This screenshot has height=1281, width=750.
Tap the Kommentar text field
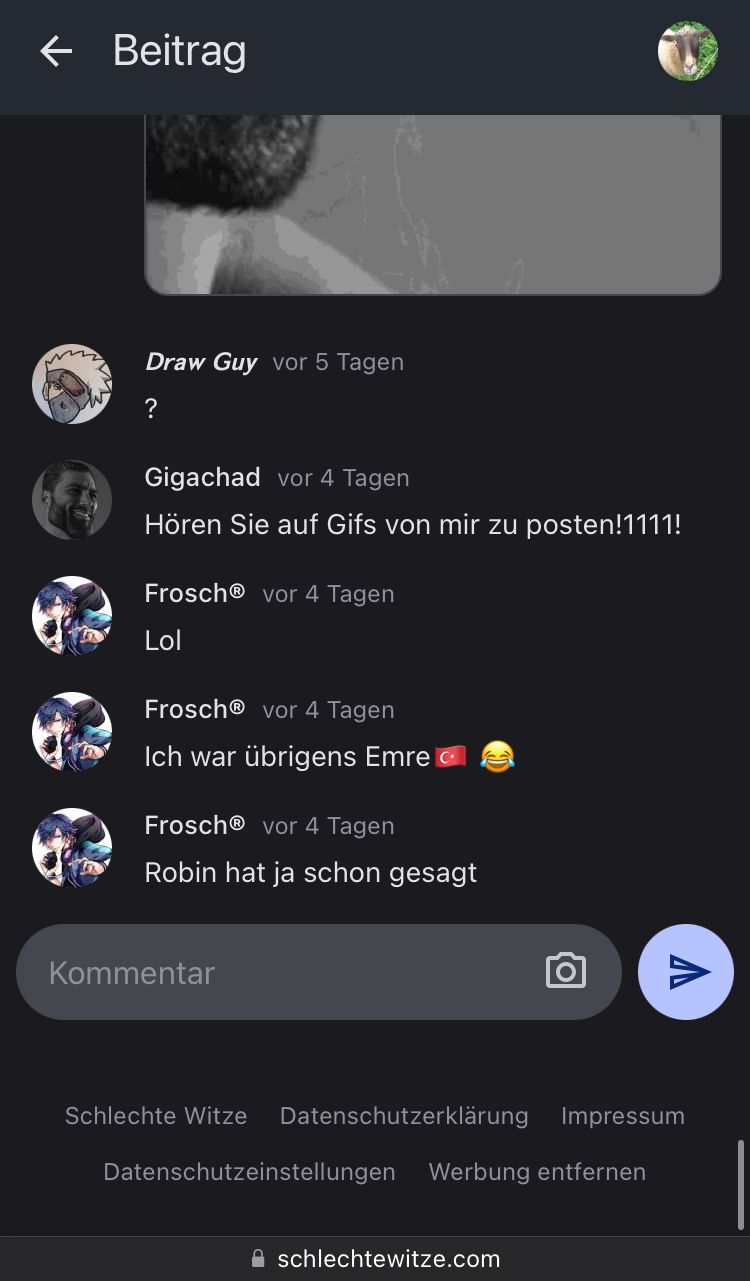[x=280, y=972]
